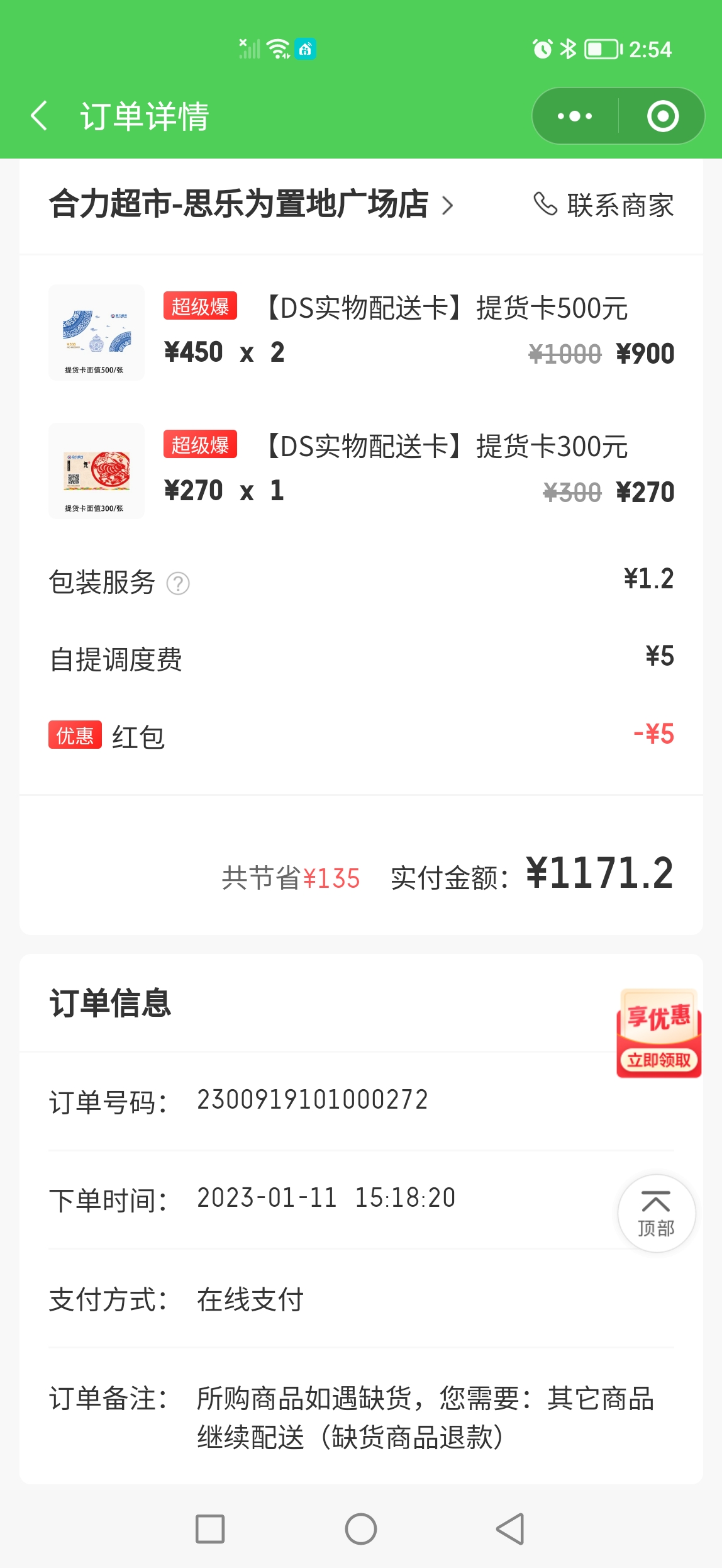The width and height of the screenshot is (722, 1568).
Task: Go back from the order details page
Action: (x=39, y=116)
